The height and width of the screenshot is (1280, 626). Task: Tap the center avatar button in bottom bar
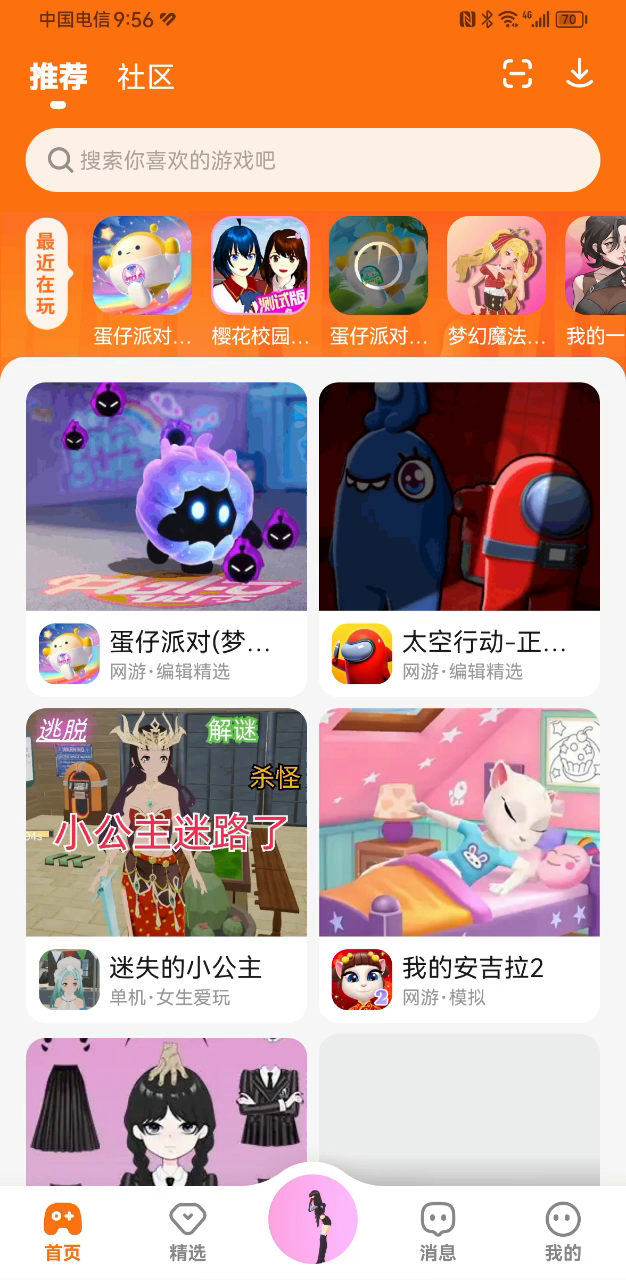pos(313,1219)
